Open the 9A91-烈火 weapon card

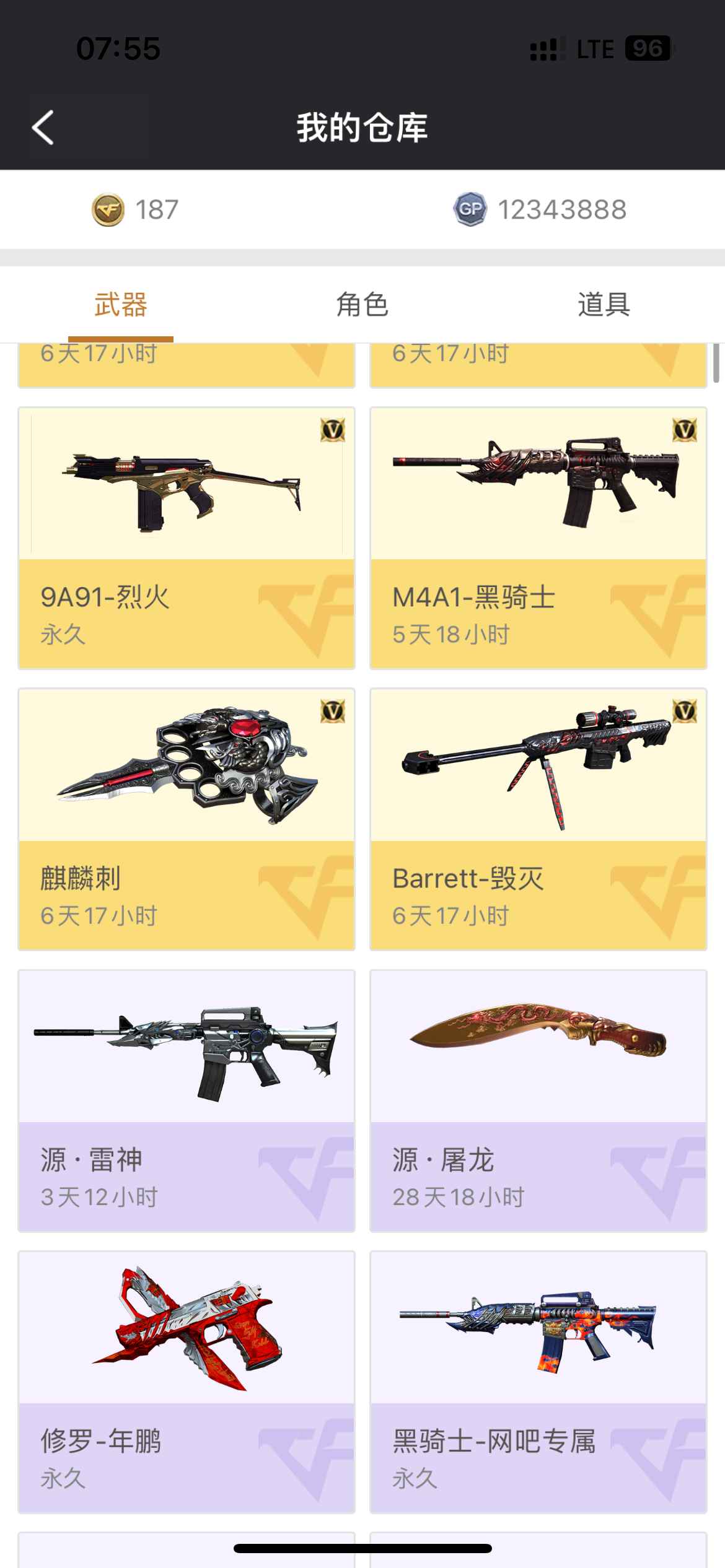[186, 538]
